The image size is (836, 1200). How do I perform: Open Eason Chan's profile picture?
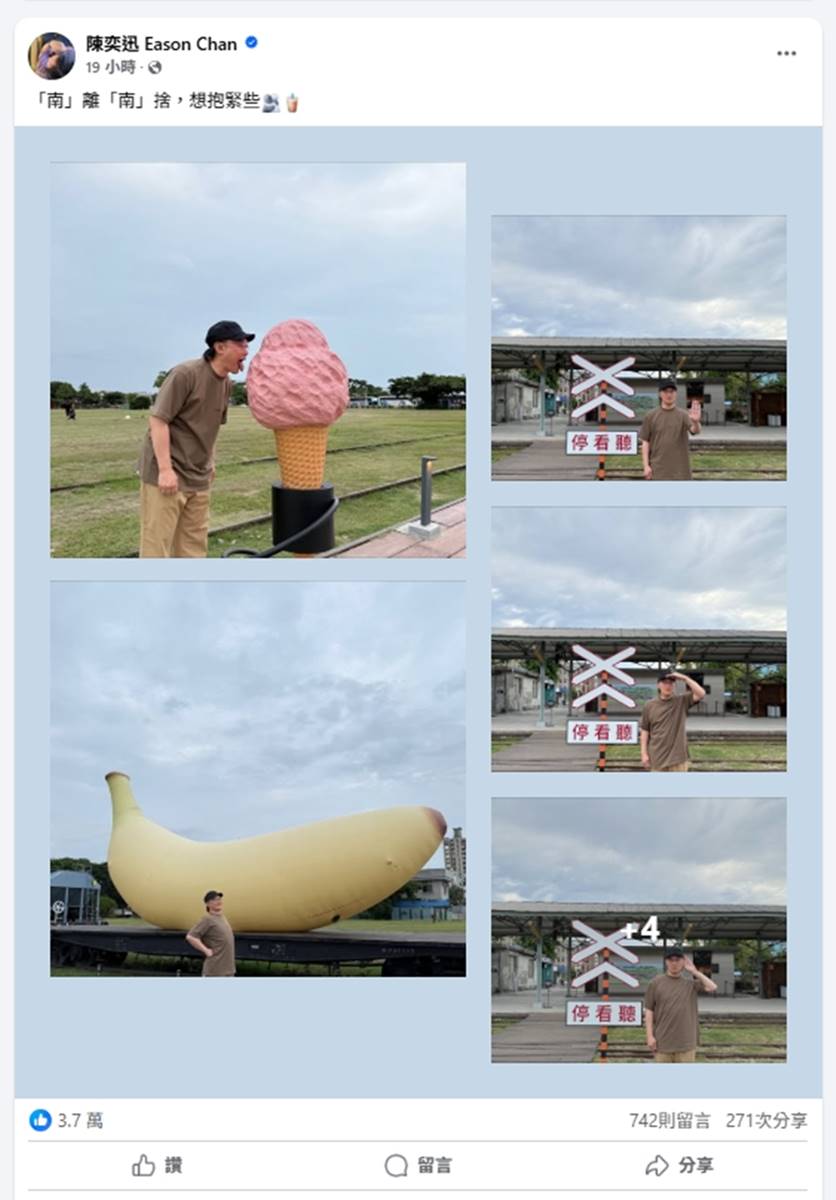pyautogui.click(x=51, y=55)
